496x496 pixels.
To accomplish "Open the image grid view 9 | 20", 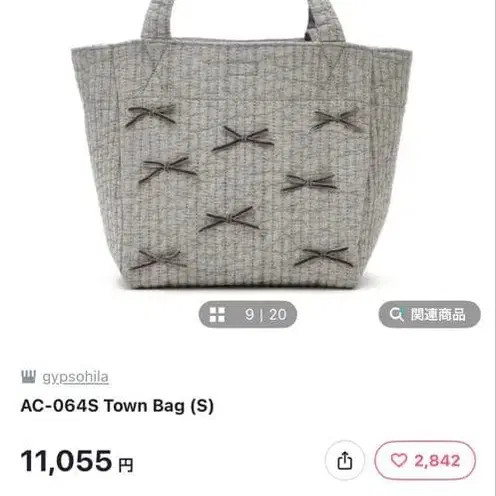I will click(248, 314).
